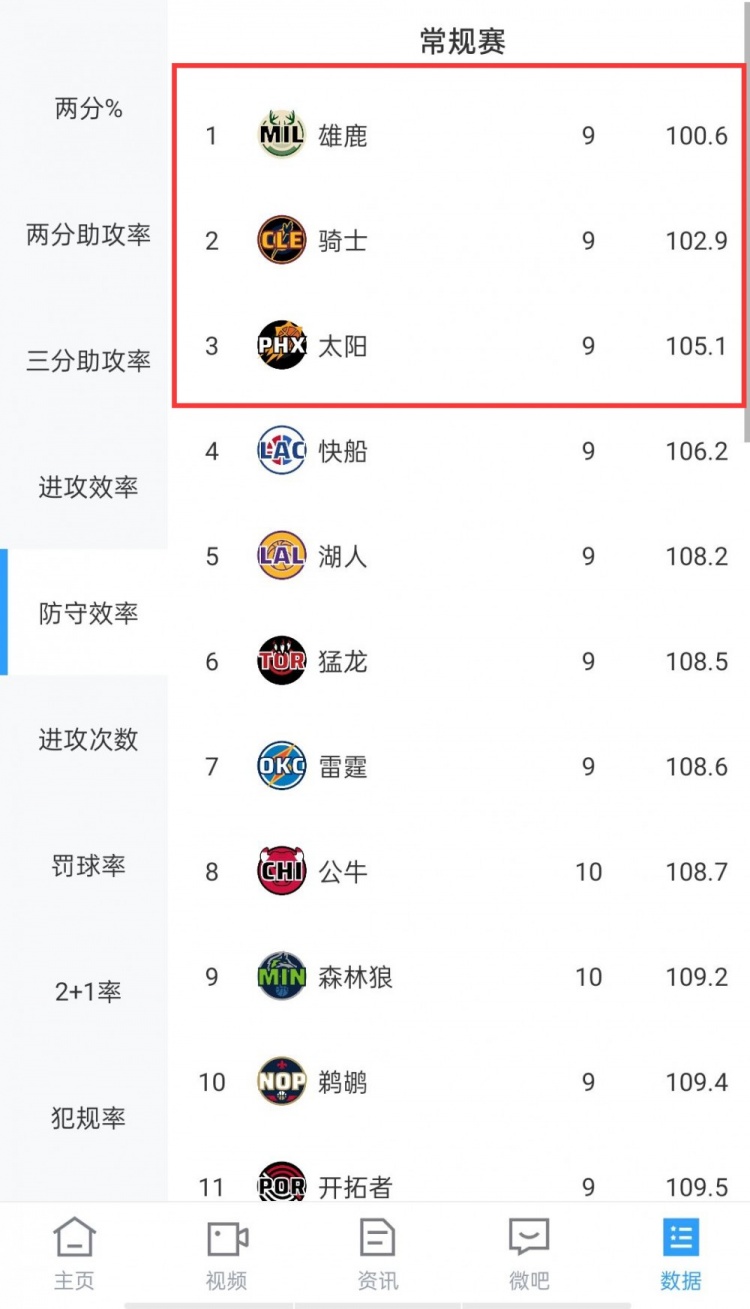Switch to 进攻次数 stat

click(x=88, y=740)
